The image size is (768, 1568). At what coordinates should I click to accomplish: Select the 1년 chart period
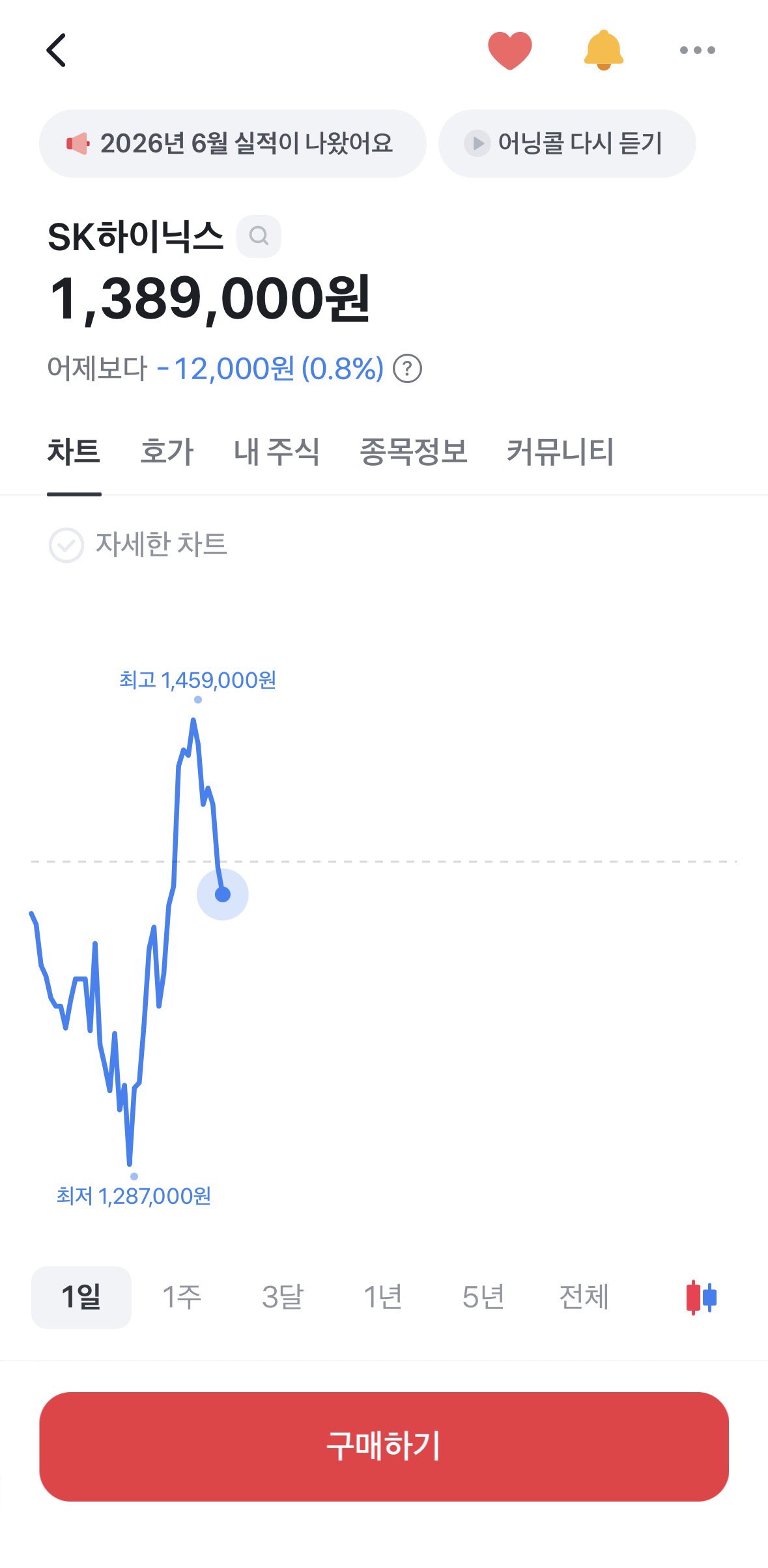[382, 1297]
